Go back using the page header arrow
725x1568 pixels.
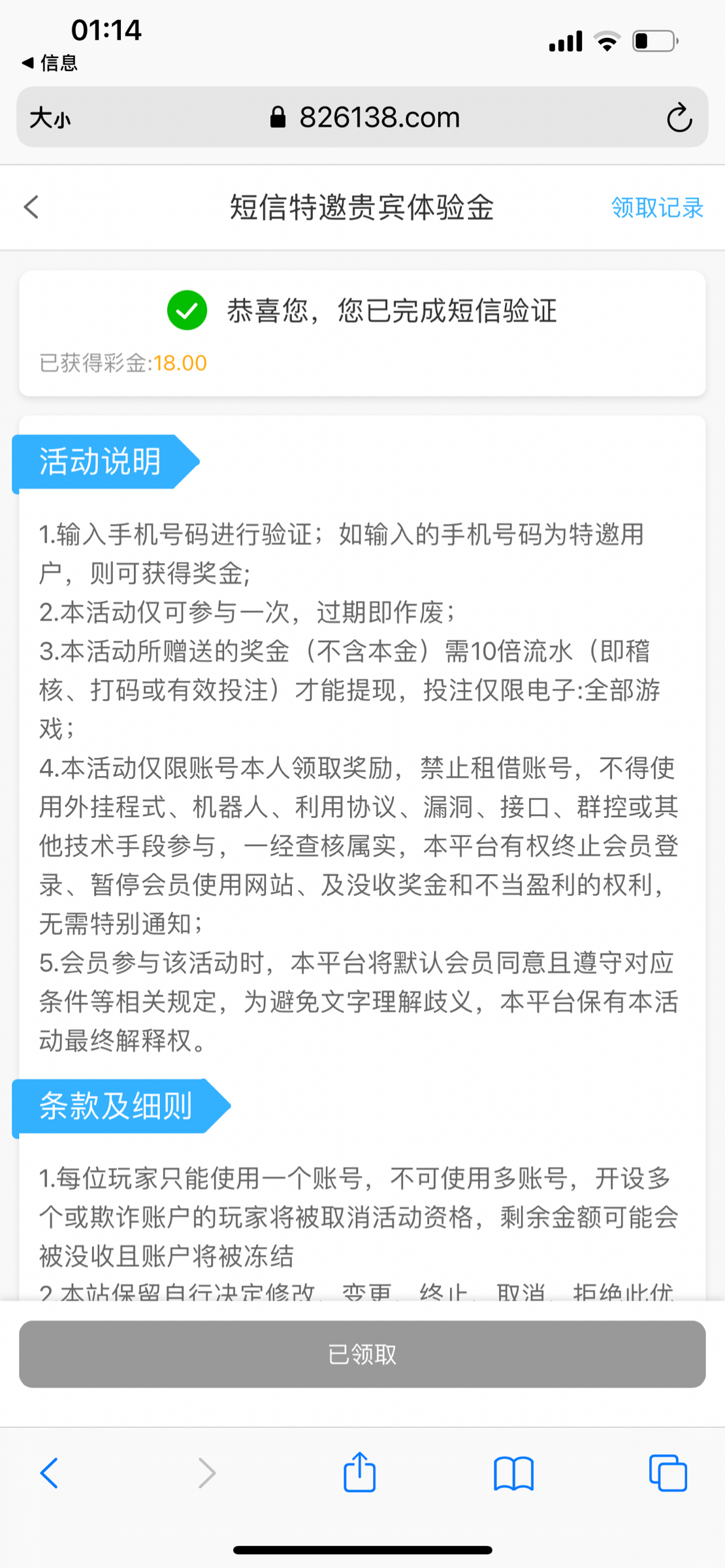pos(31,207)
